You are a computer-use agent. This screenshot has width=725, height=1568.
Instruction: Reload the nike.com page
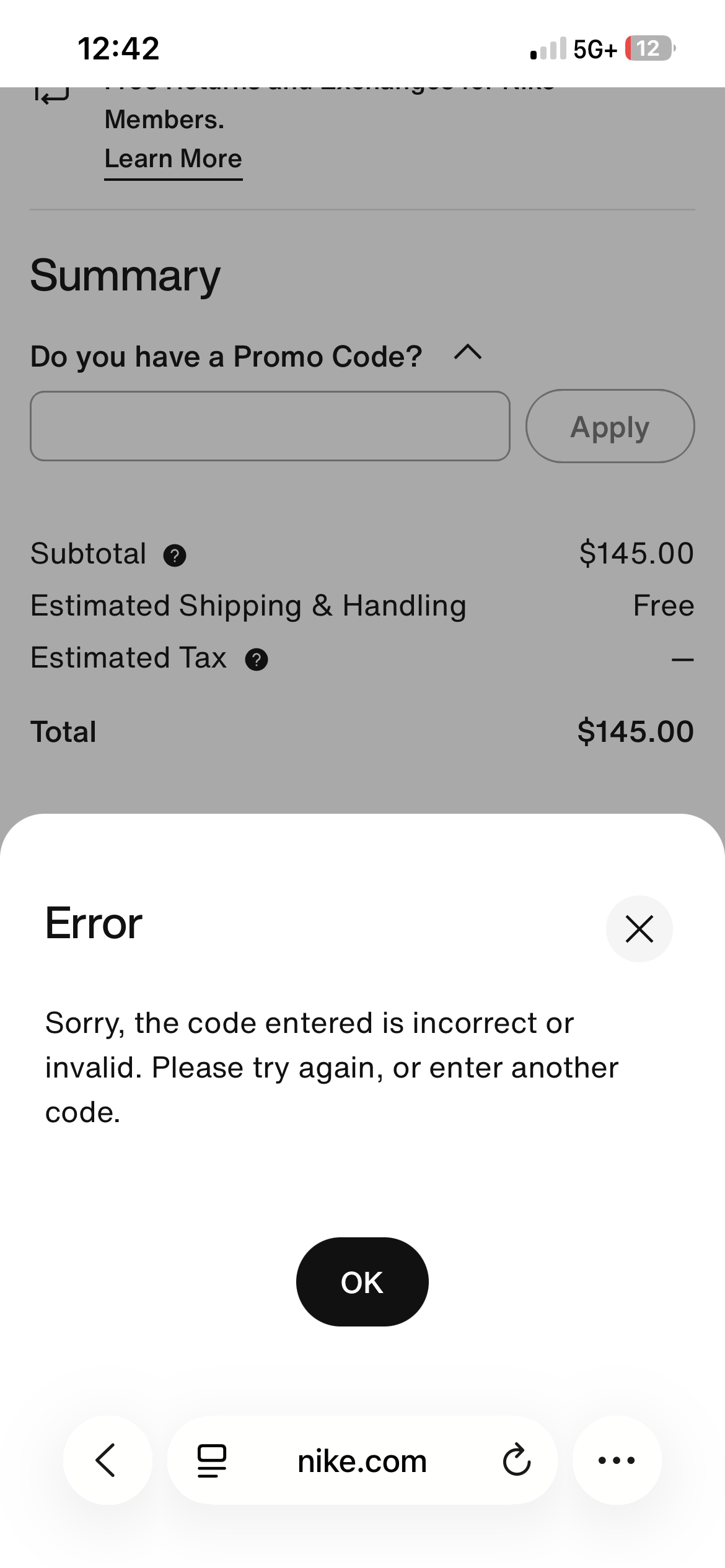coord(516,1460)
